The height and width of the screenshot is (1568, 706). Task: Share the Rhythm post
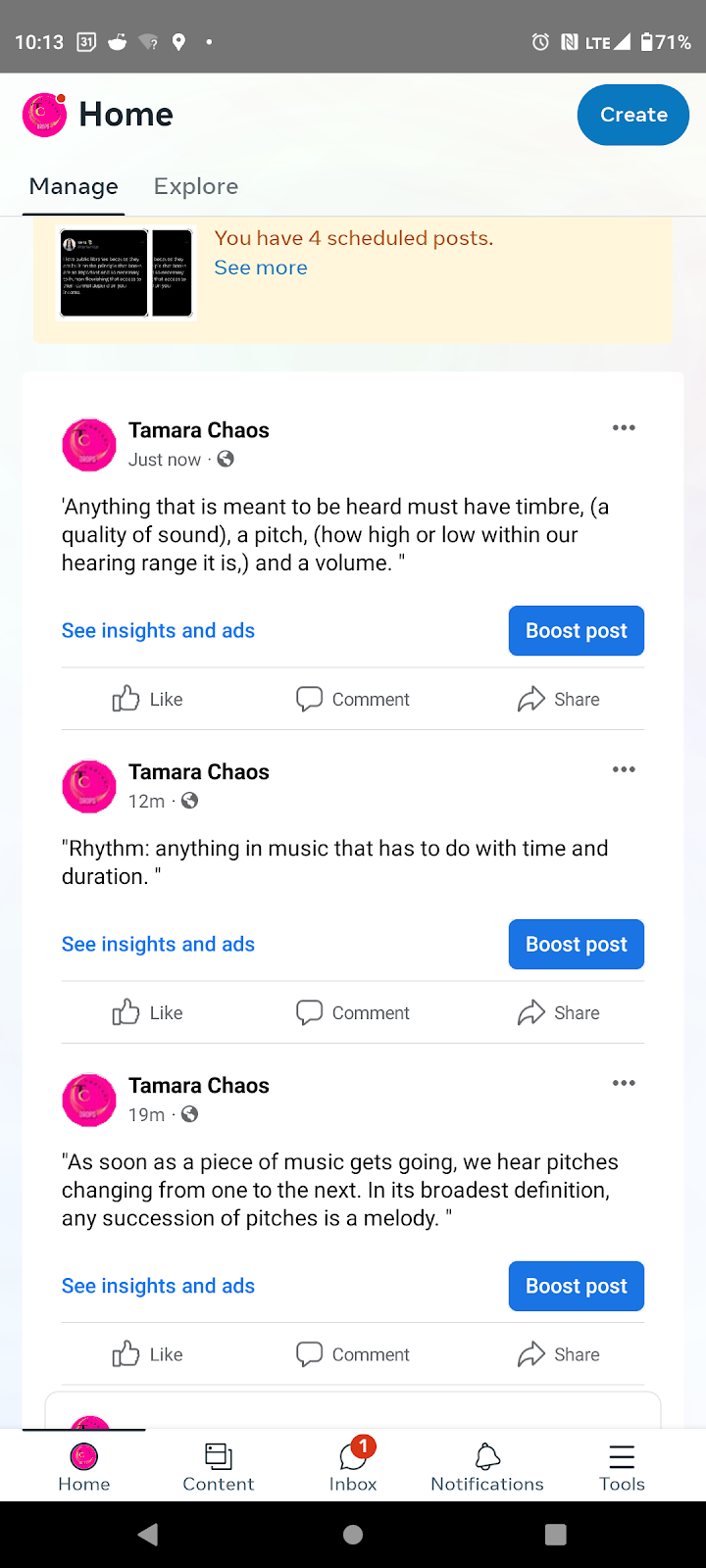[559, 1013]
